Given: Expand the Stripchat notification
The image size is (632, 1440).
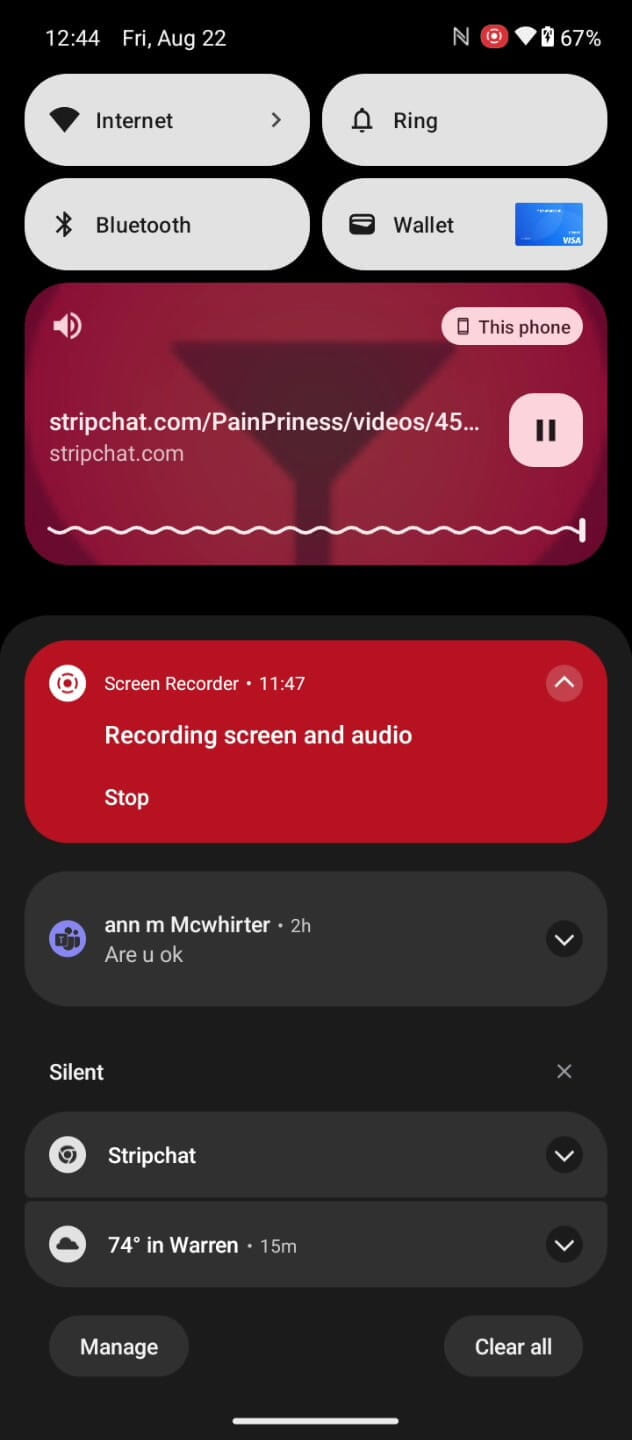Looking at the screenshot, I should 564,1156.
